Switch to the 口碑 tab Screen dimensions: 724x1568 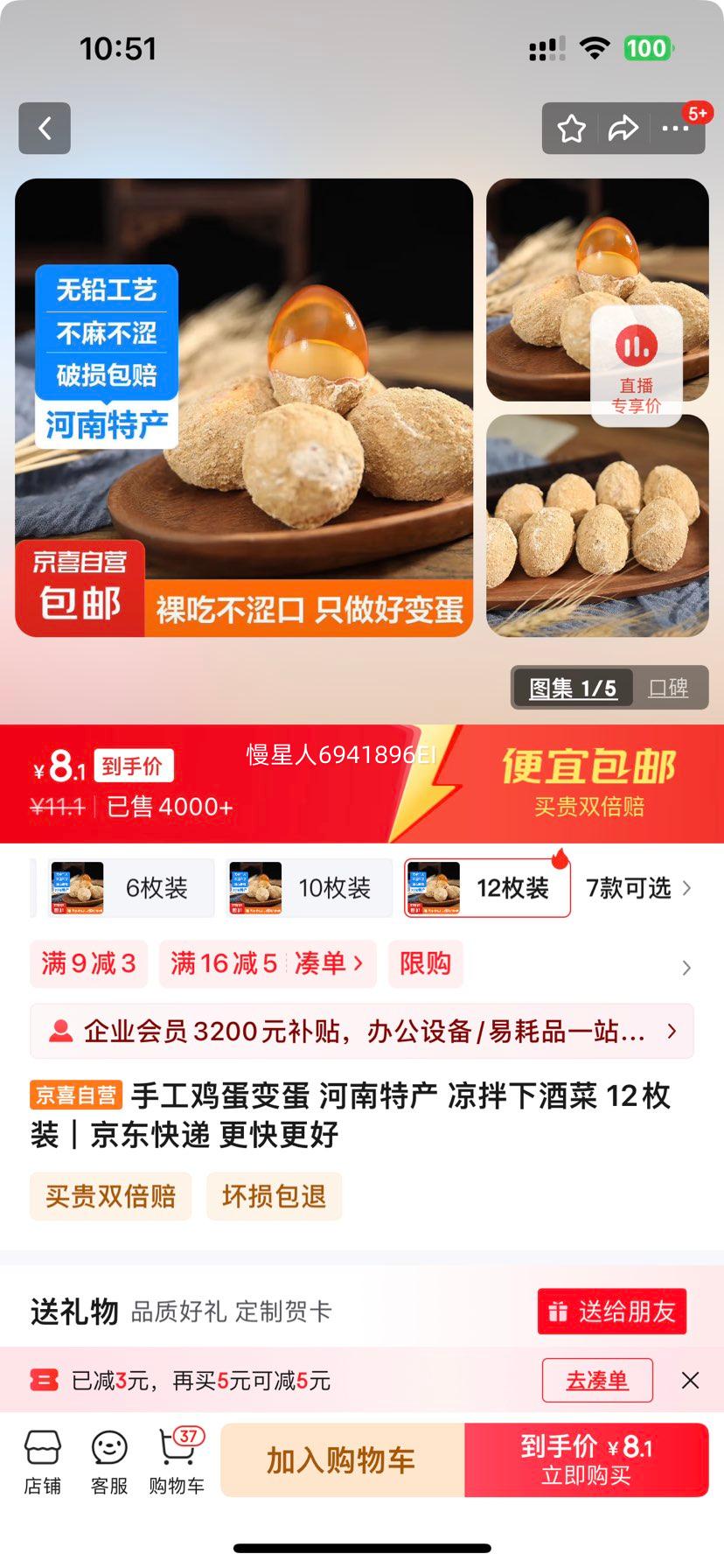[672, 688]
